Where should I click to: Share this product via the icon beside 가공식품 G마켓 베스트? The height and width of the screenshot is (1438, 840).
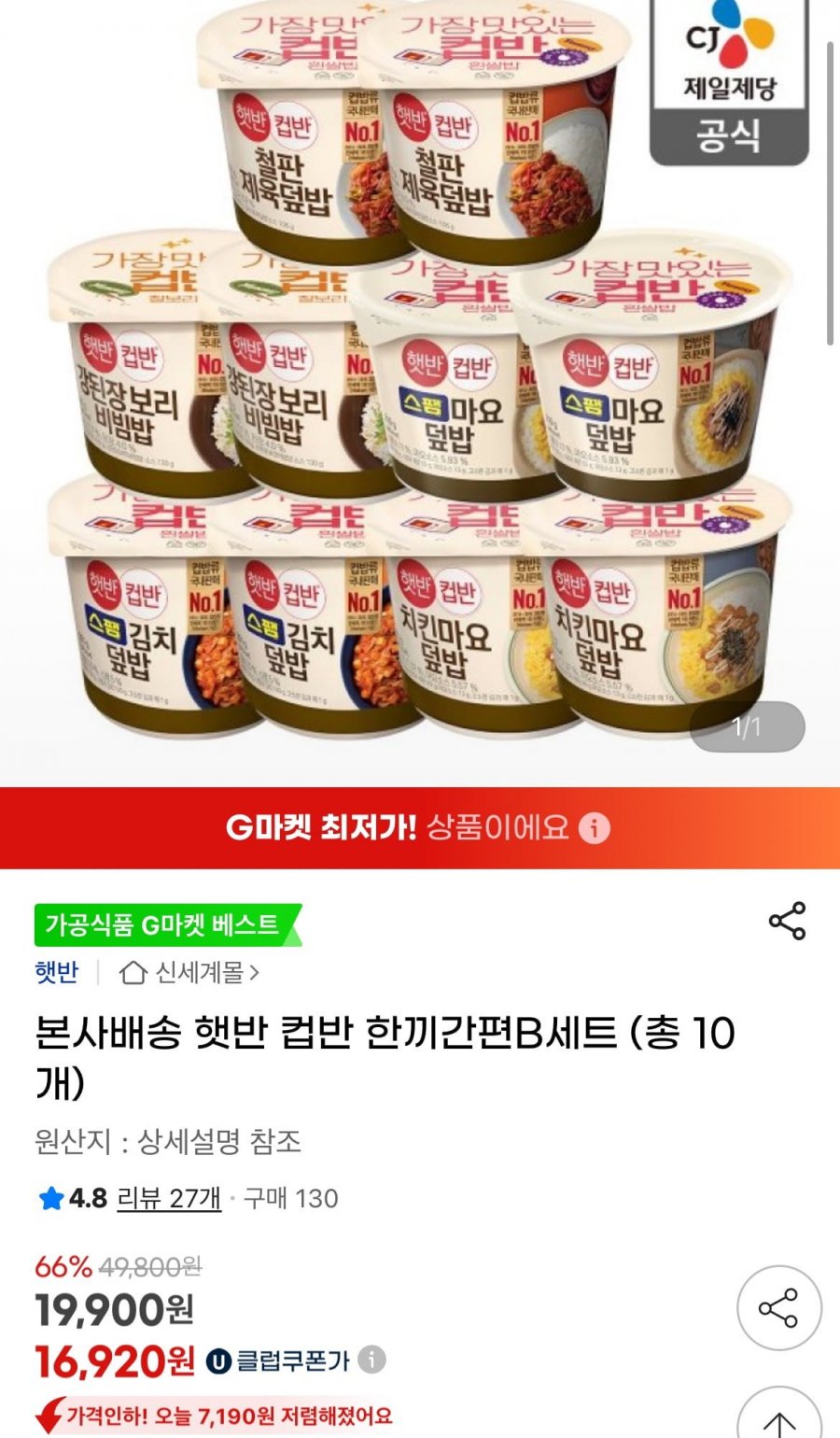point(787,922)
